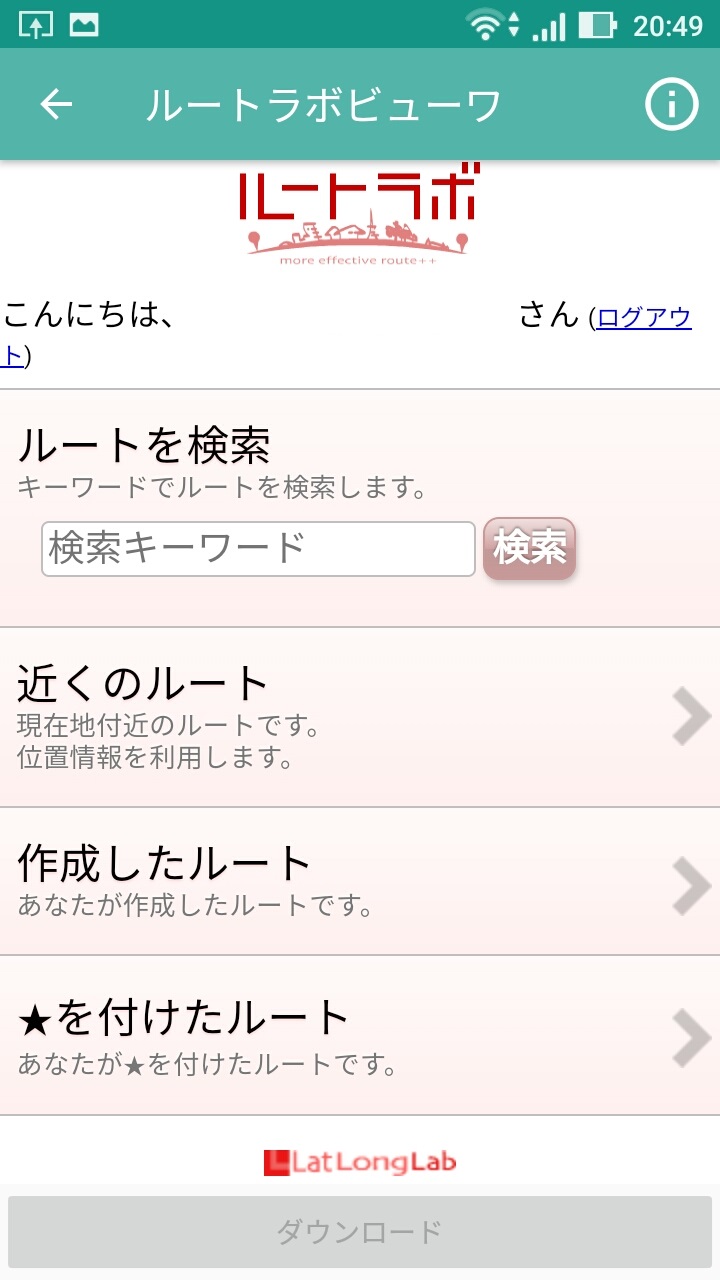The width and height of the screenshot is (720, 1280).
Task: Tap the ダウンロード button at the bottom
Action: pyautogui.click(x=360, y=1232)
